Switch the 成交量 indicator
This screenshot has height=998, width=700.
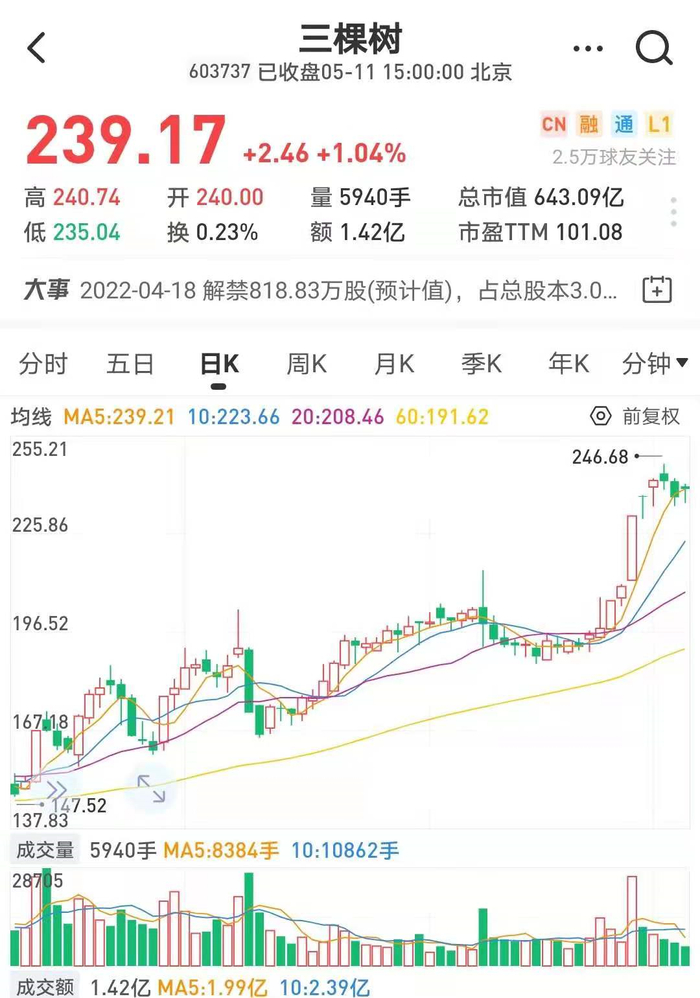click(x=44, y=851)
